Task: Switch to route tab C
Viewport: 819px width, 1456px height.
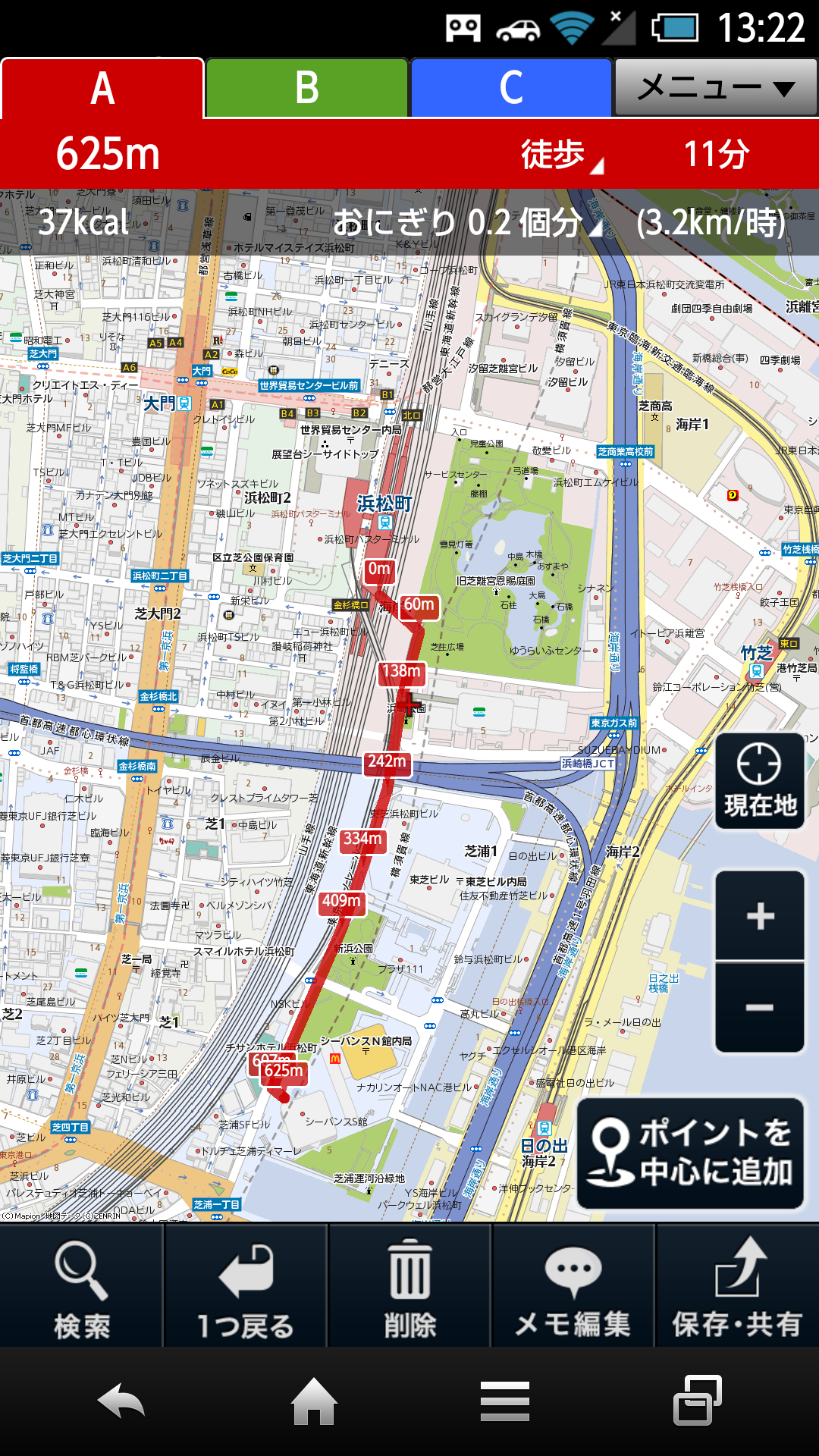Action: pos(510,88)
